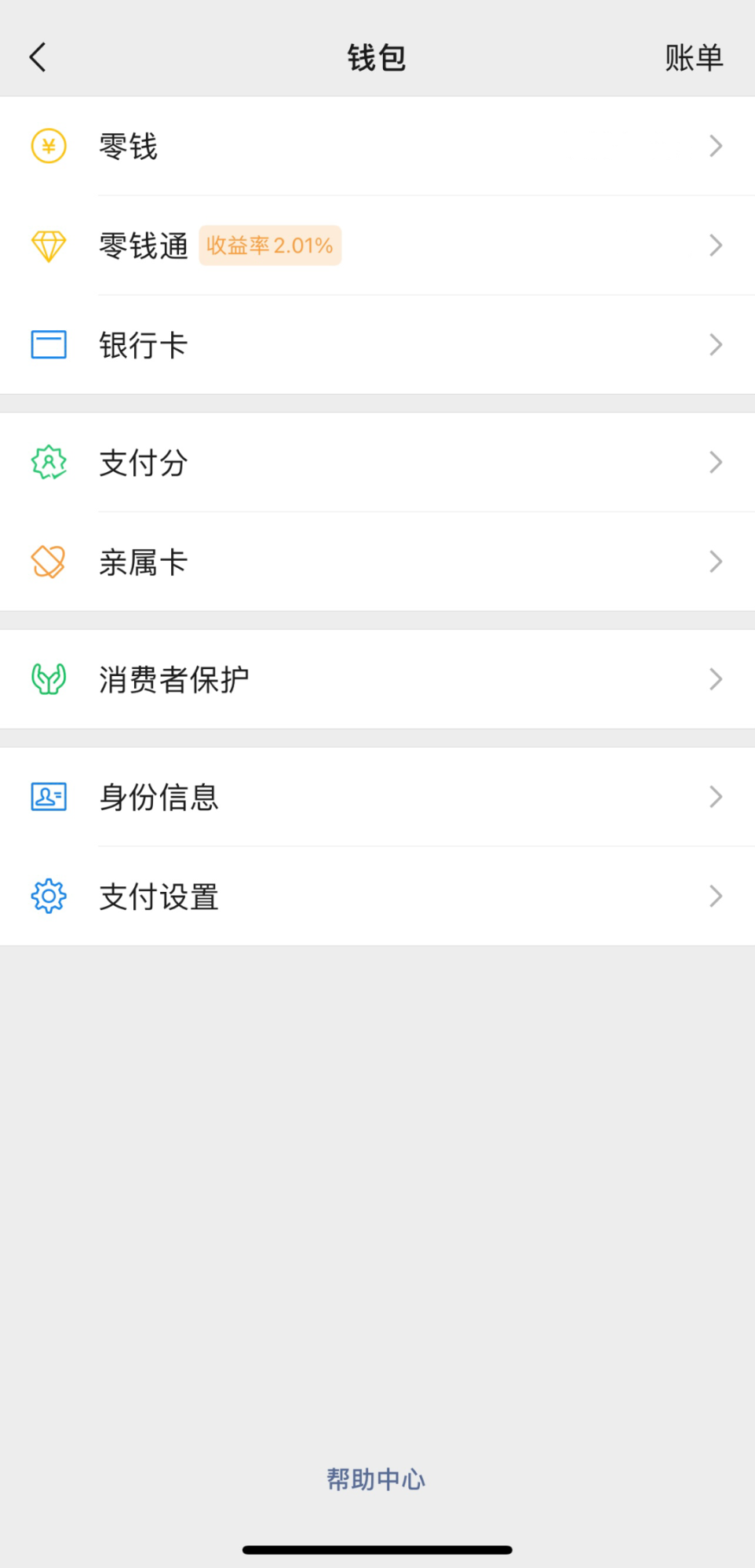This screenshot has height=1568, width=755.
Task: Tap the 收益率 2.01% rate badge
Action: point(270,246)
